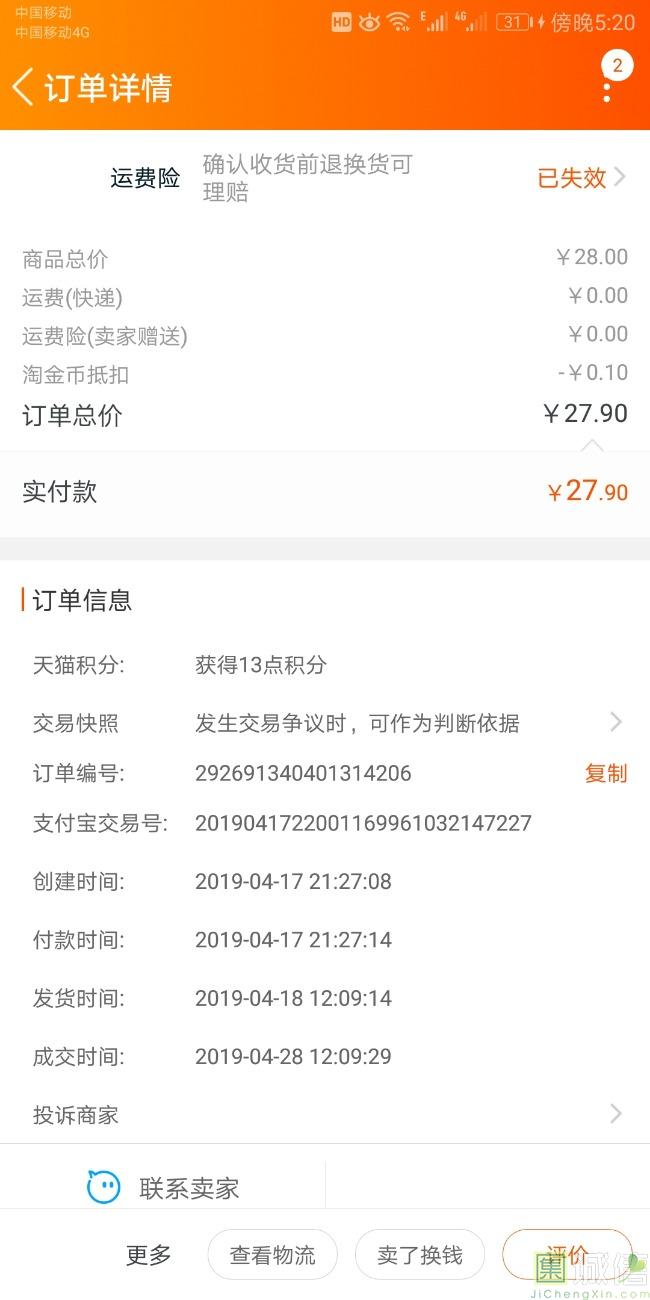Write a review with 评价

[x=566, y=1255]
